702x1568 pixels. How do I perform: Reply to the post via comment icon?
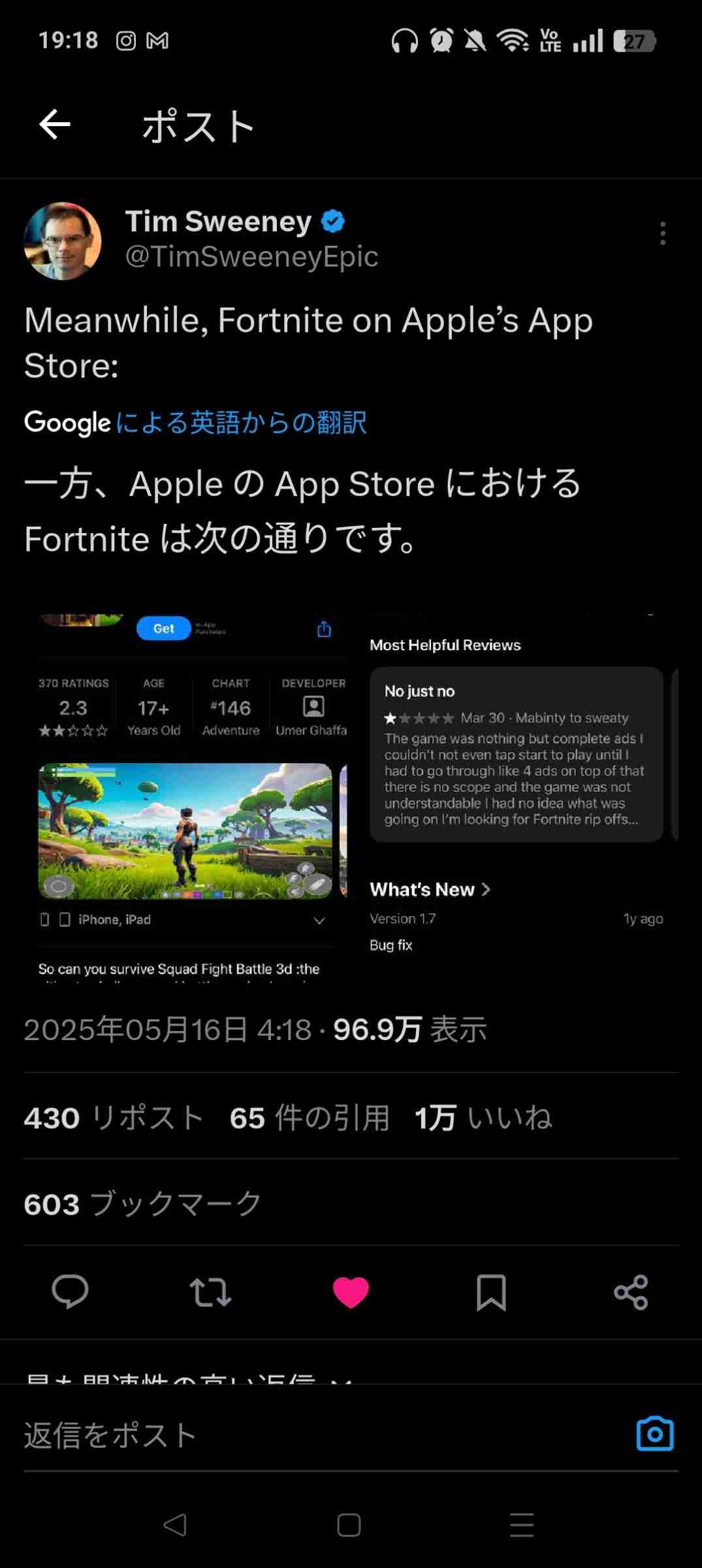[70, 1292]
